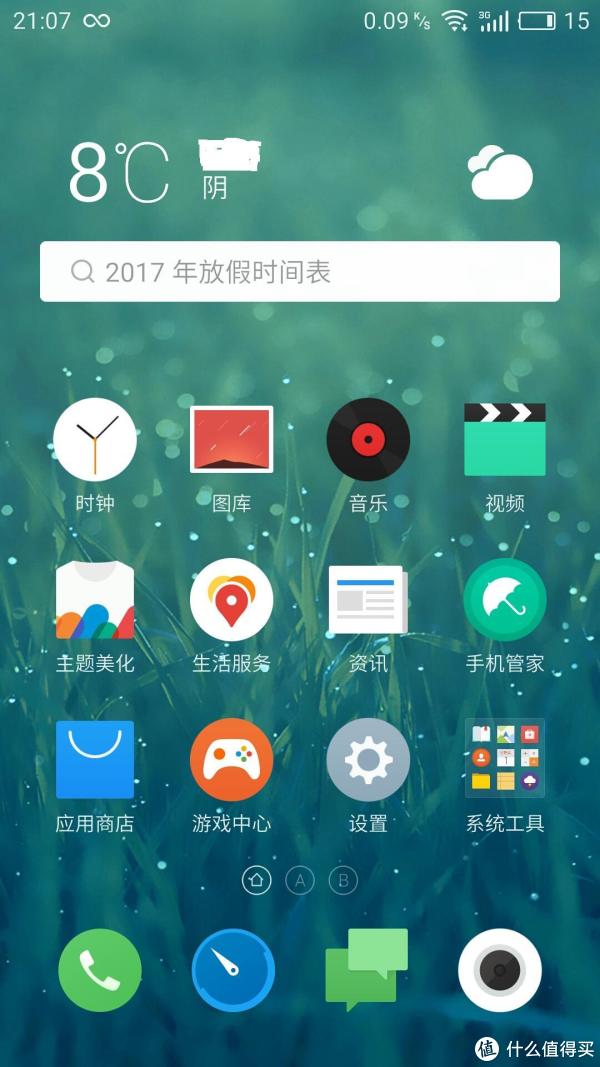This screenshot has height=1067, width=600.
Task: Launch the compass browser in the dock
Action: click(x=233, y=970)
